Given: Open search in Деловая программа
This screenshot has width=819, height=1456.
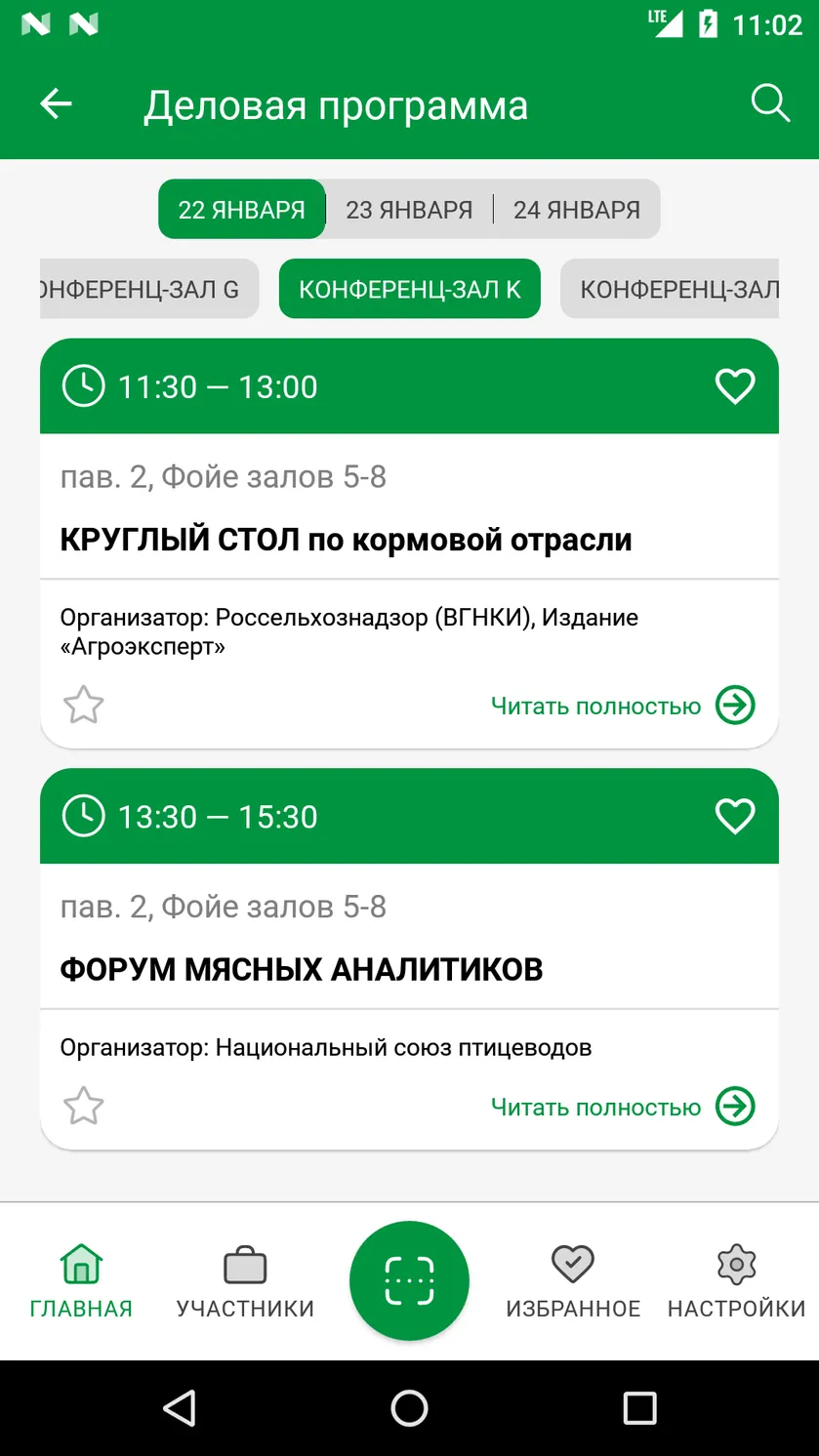Looking at the screenshot, I should point(769,102).
